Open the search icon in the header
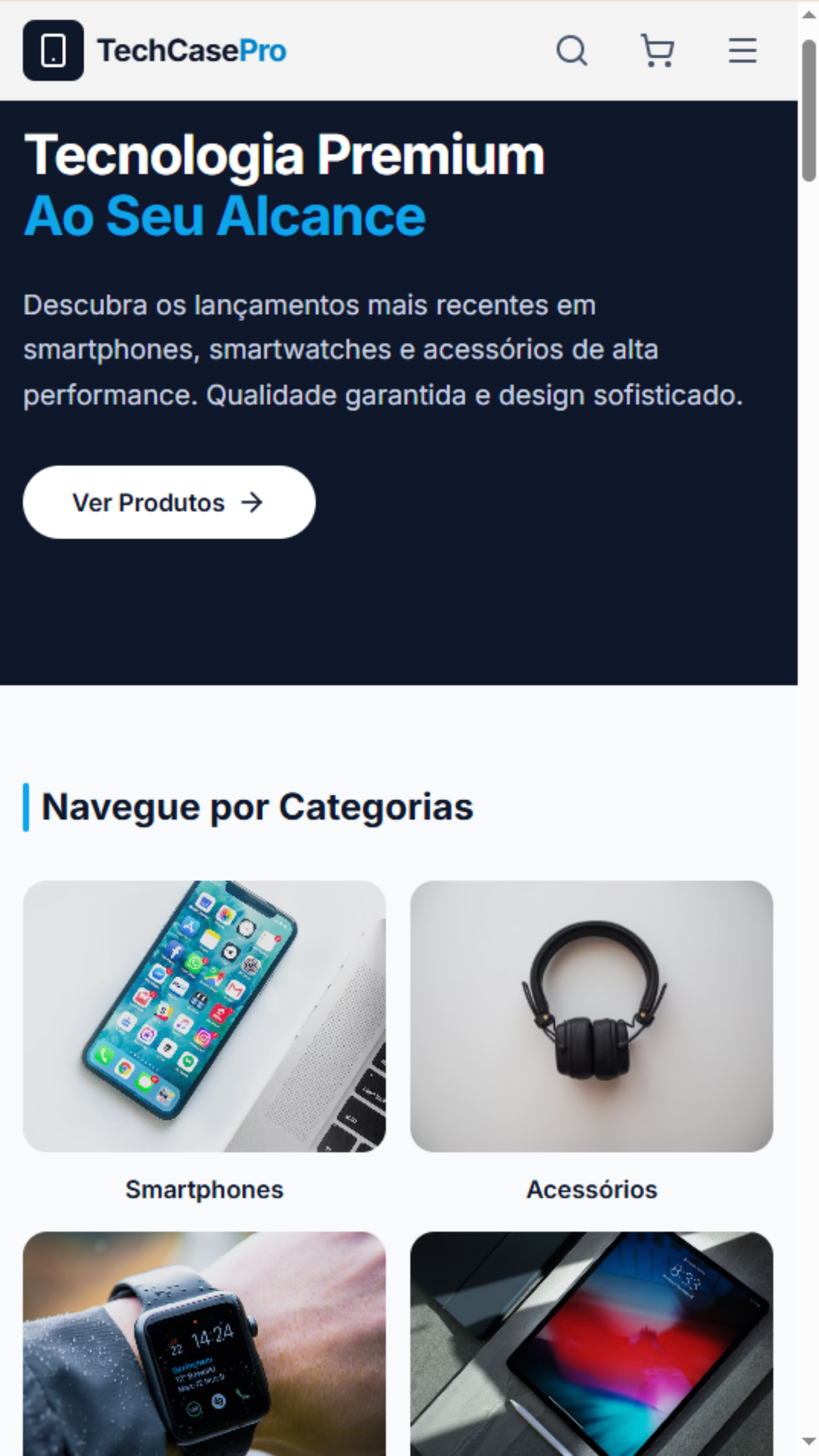This screenshot has width=819, height=1456. click(x=571, y=51)
